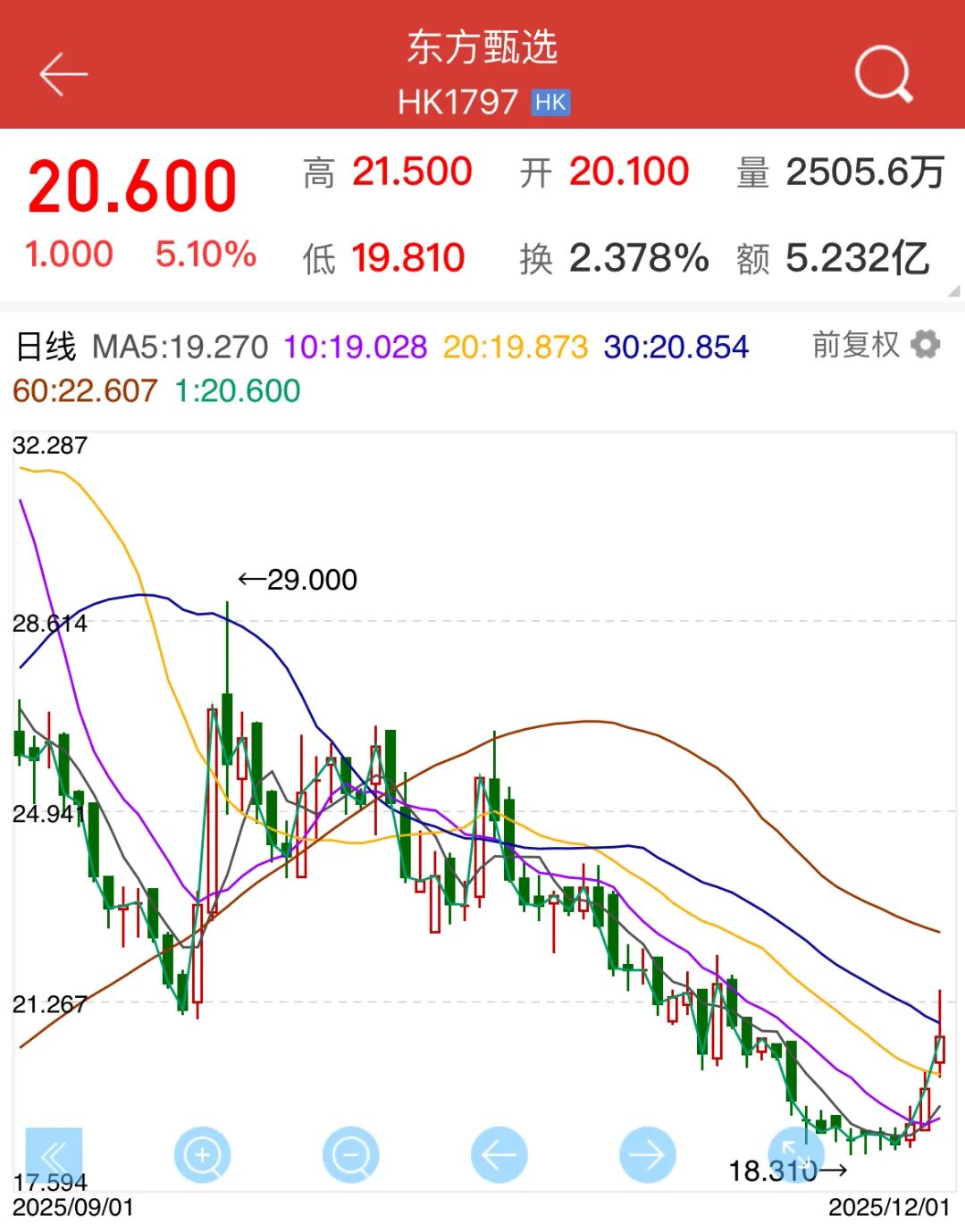Zoom in on the candlestick chart

203,1155
